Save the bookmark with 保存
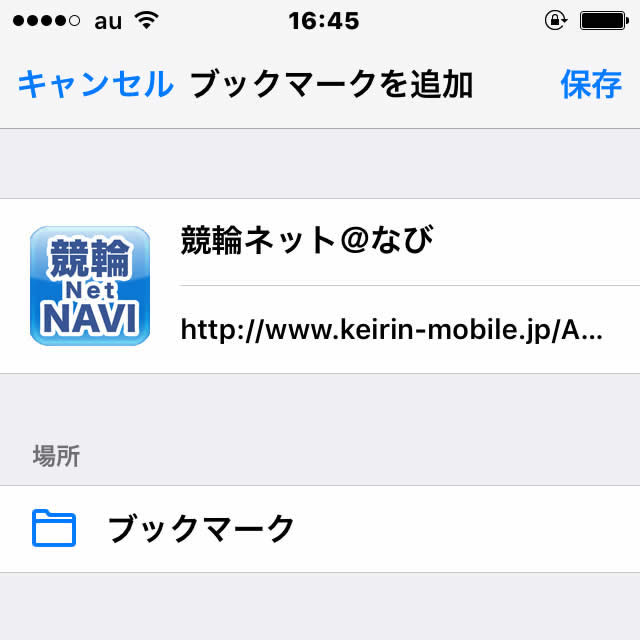 coord(590,85)
